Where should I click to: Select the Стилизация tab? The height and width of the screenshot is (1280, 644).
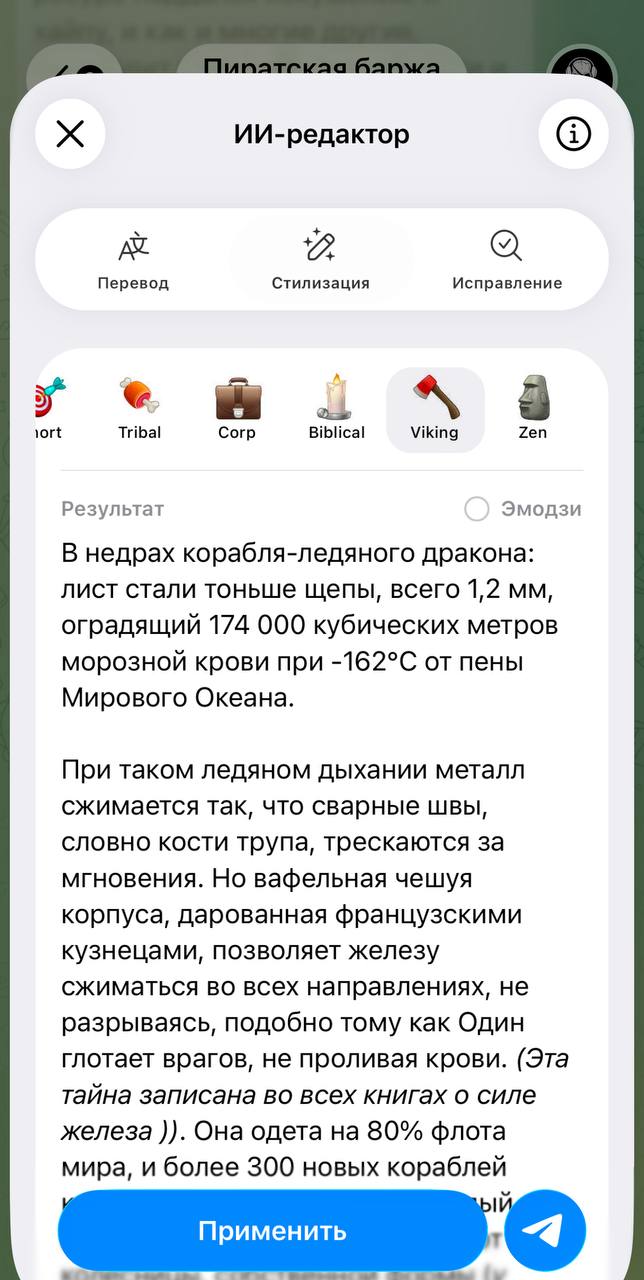coord(321,260)
